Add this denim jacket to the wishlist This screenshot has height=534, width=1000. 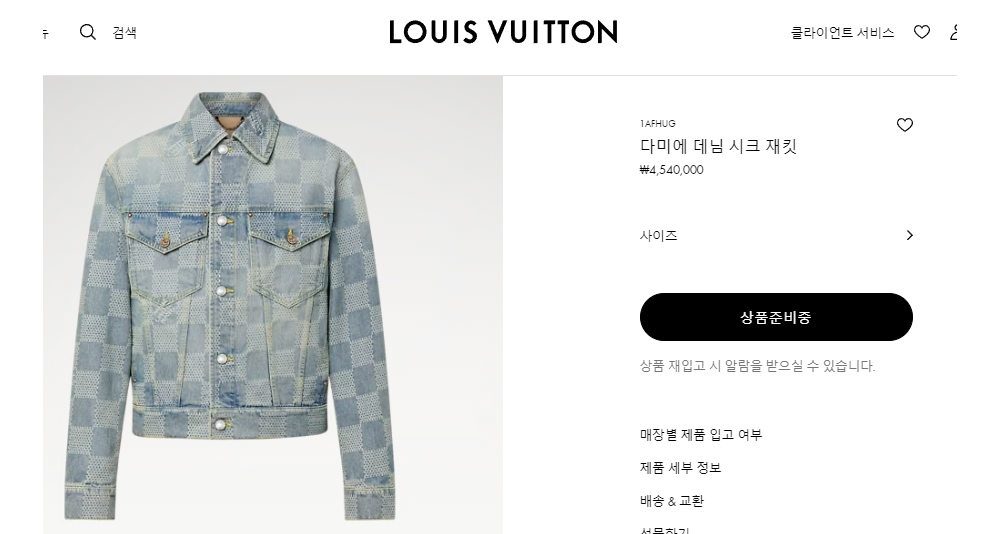point(905,125)
